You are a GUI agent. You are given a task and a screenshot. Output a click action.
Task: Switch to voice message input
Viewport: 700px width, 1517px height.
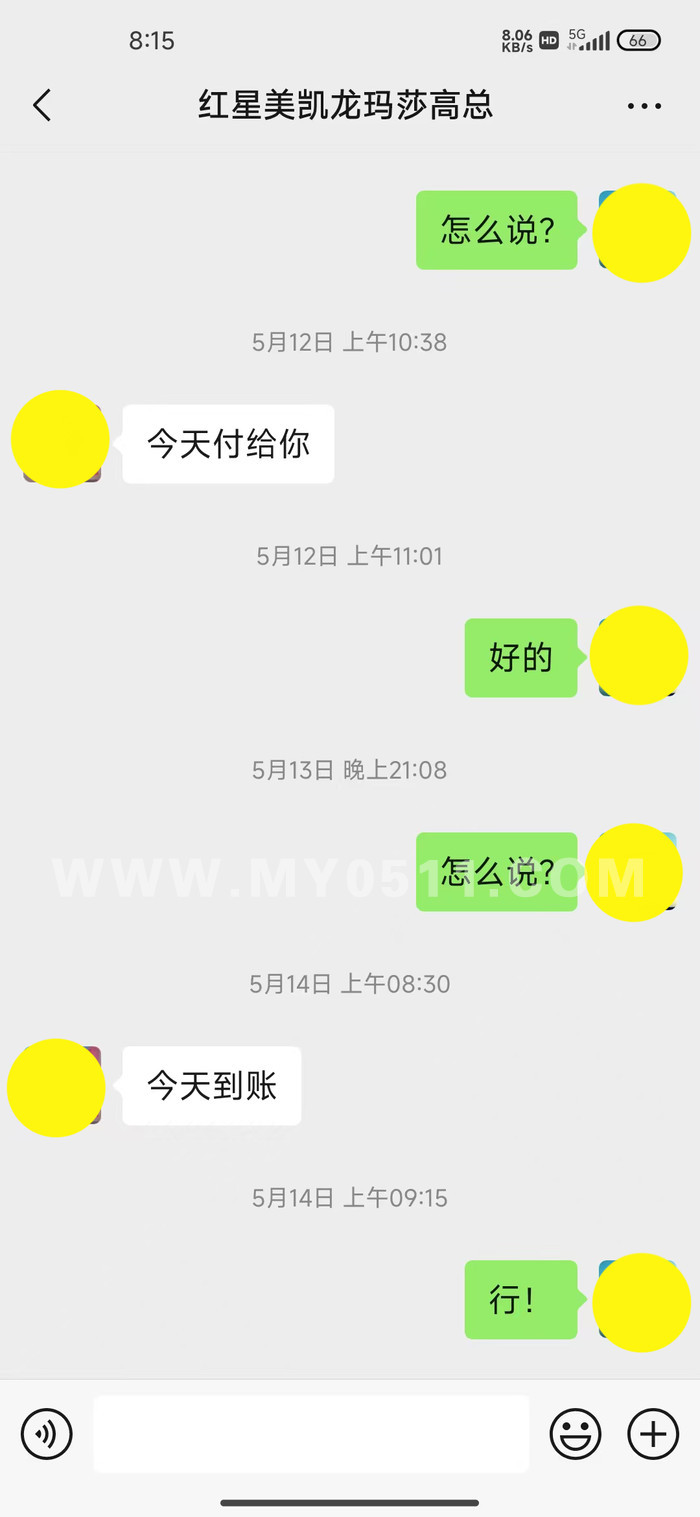pyautogui.click(x=46, y=1435)
